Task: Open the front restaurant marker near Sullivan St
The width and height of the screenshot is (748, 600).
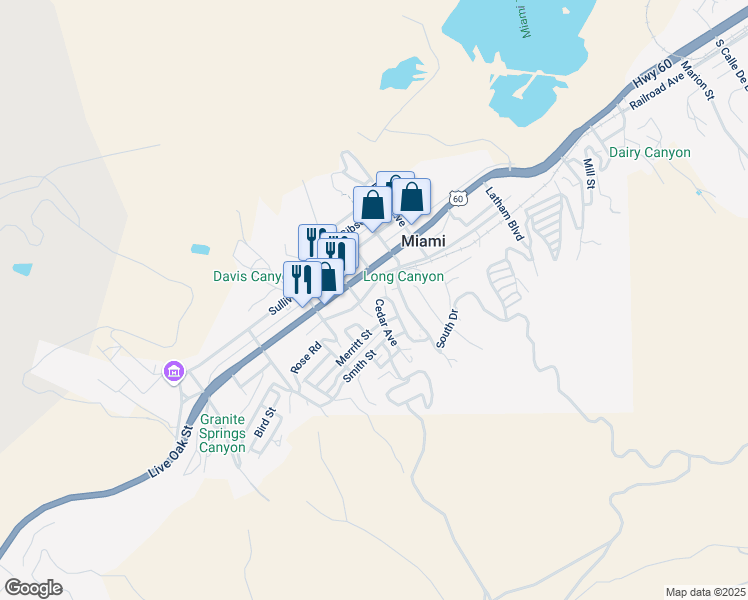Action: [303, 280]
